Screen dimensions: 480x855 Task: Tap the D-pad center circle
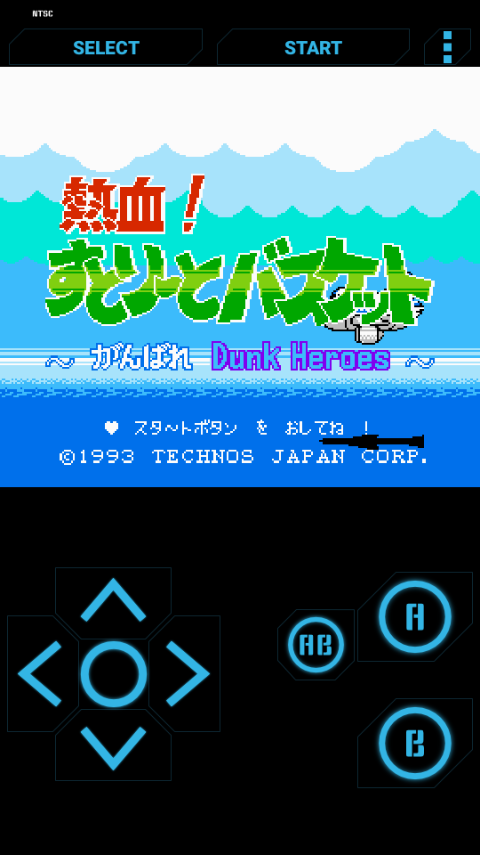pyautogui.click(x=113, y=674)
